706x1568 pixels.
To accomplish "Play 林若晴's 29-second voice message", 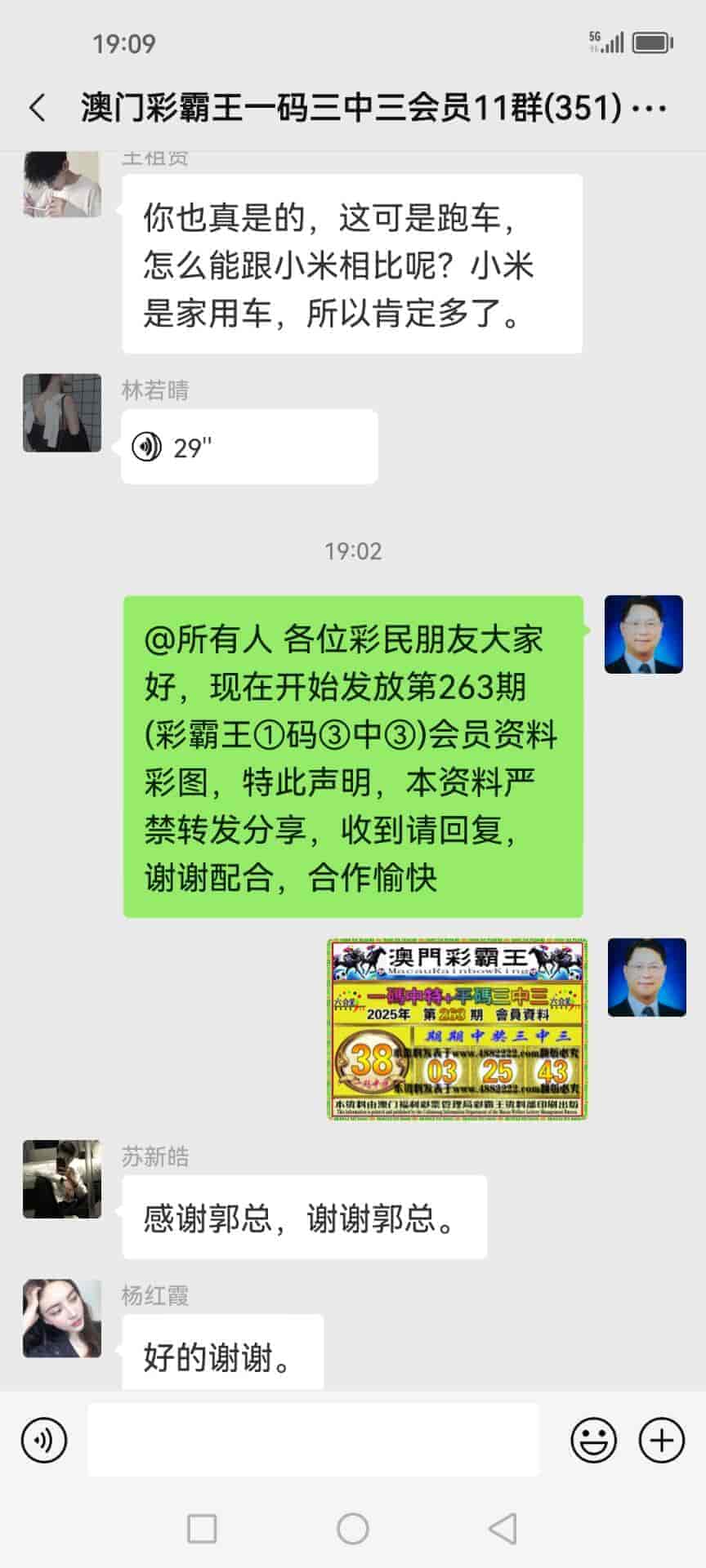I will [249, 448].
